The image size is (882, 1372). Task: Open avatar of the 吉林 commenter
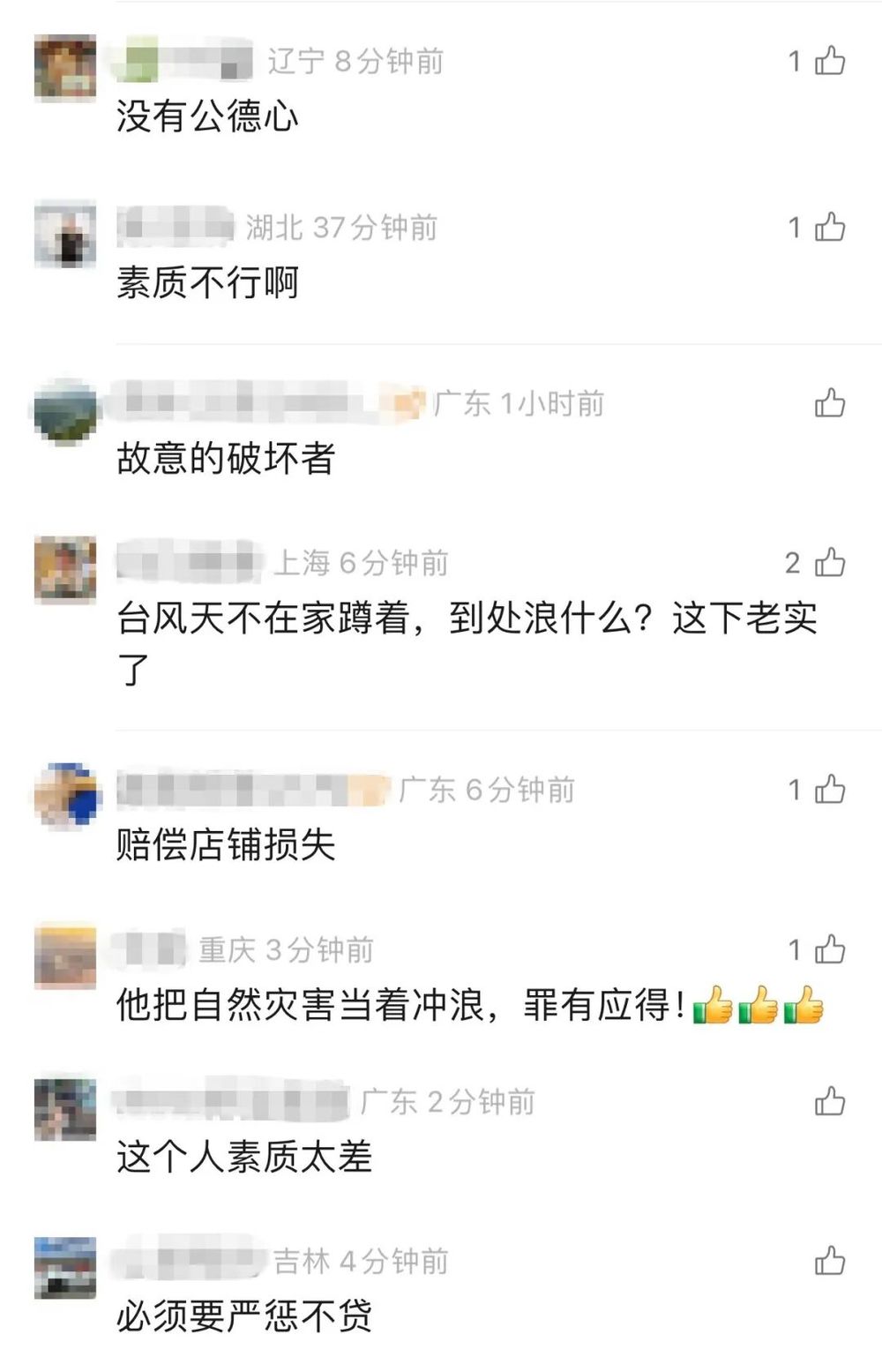pos(65,1268)
